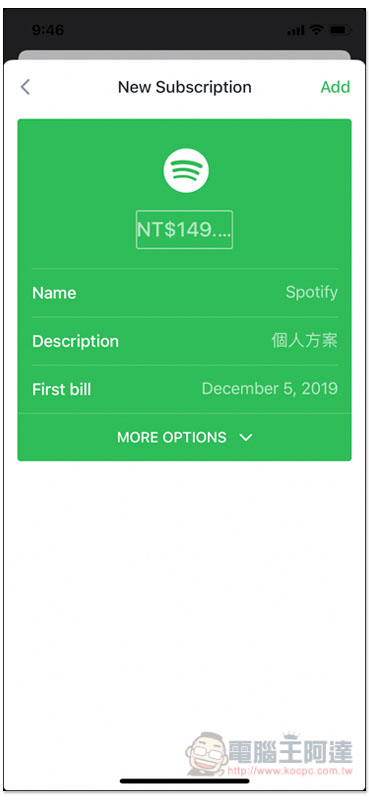369x800 pixels.
Task: Edit the NT$149 price field
Action: [x=184, y=230]
